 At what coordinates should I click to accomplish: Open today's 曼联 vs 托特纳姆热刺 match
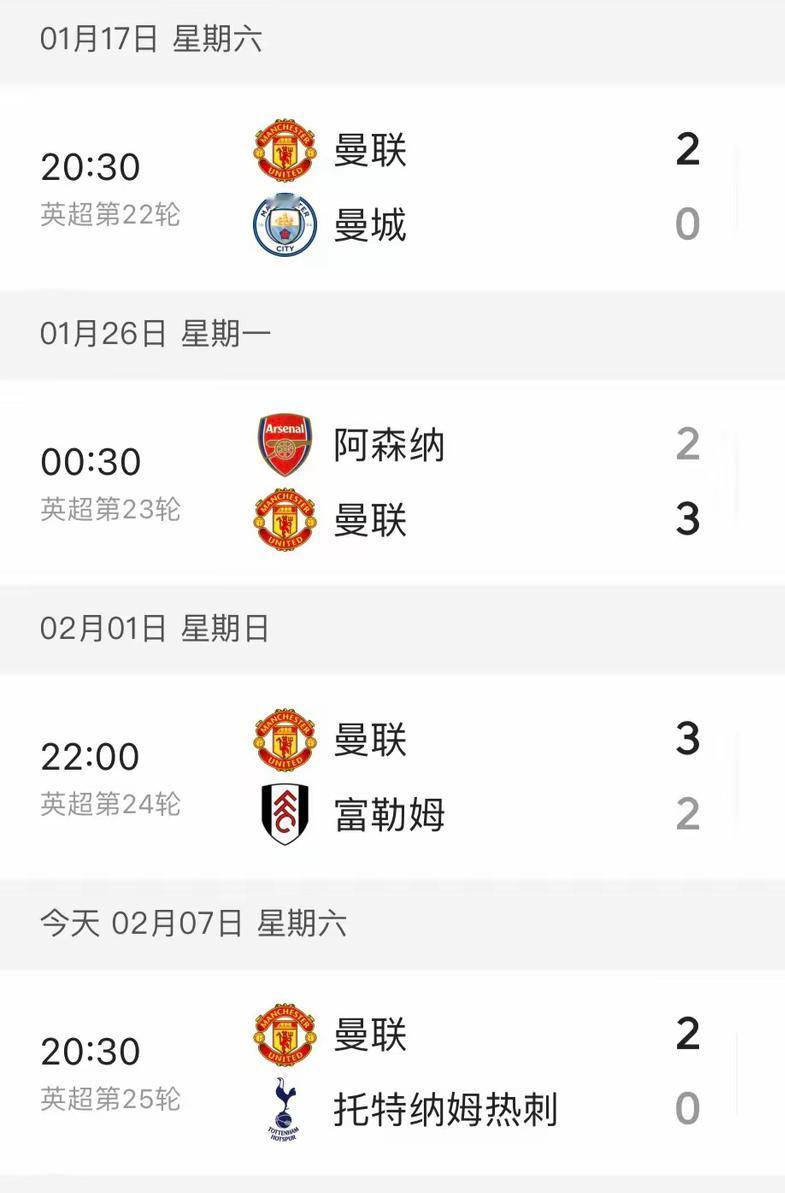click(x=392, y=1071)
